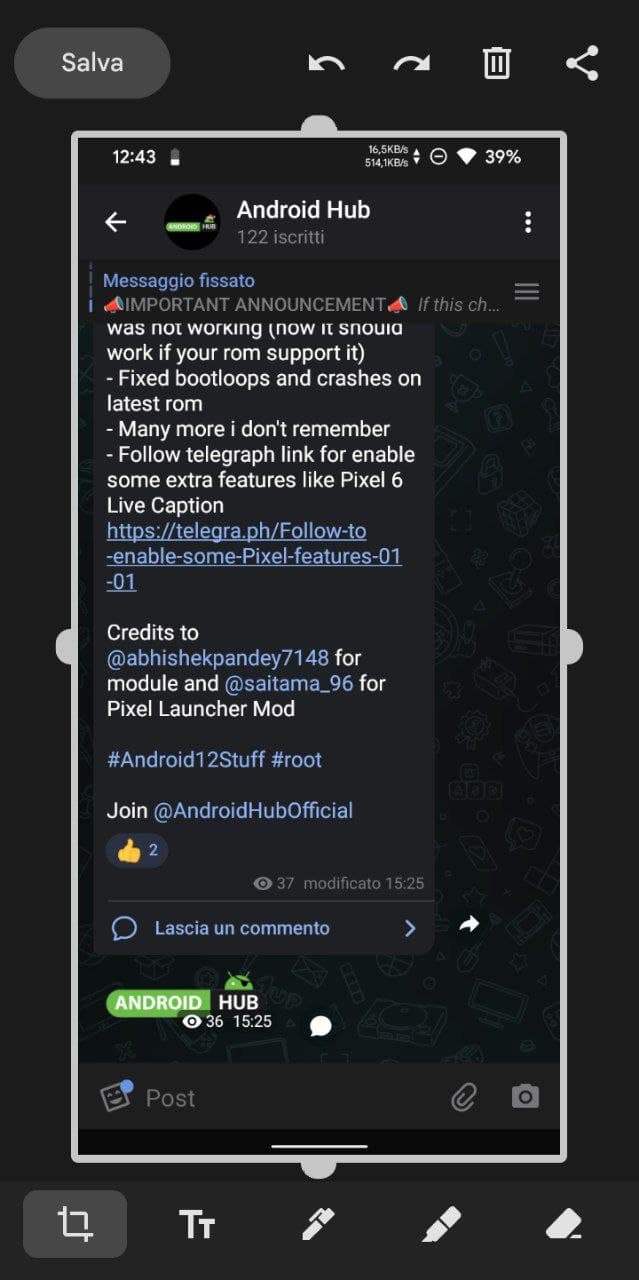Pick the pen drawing tool
This screenshot has height=1280, width=639.
[x=319, y=1223]
